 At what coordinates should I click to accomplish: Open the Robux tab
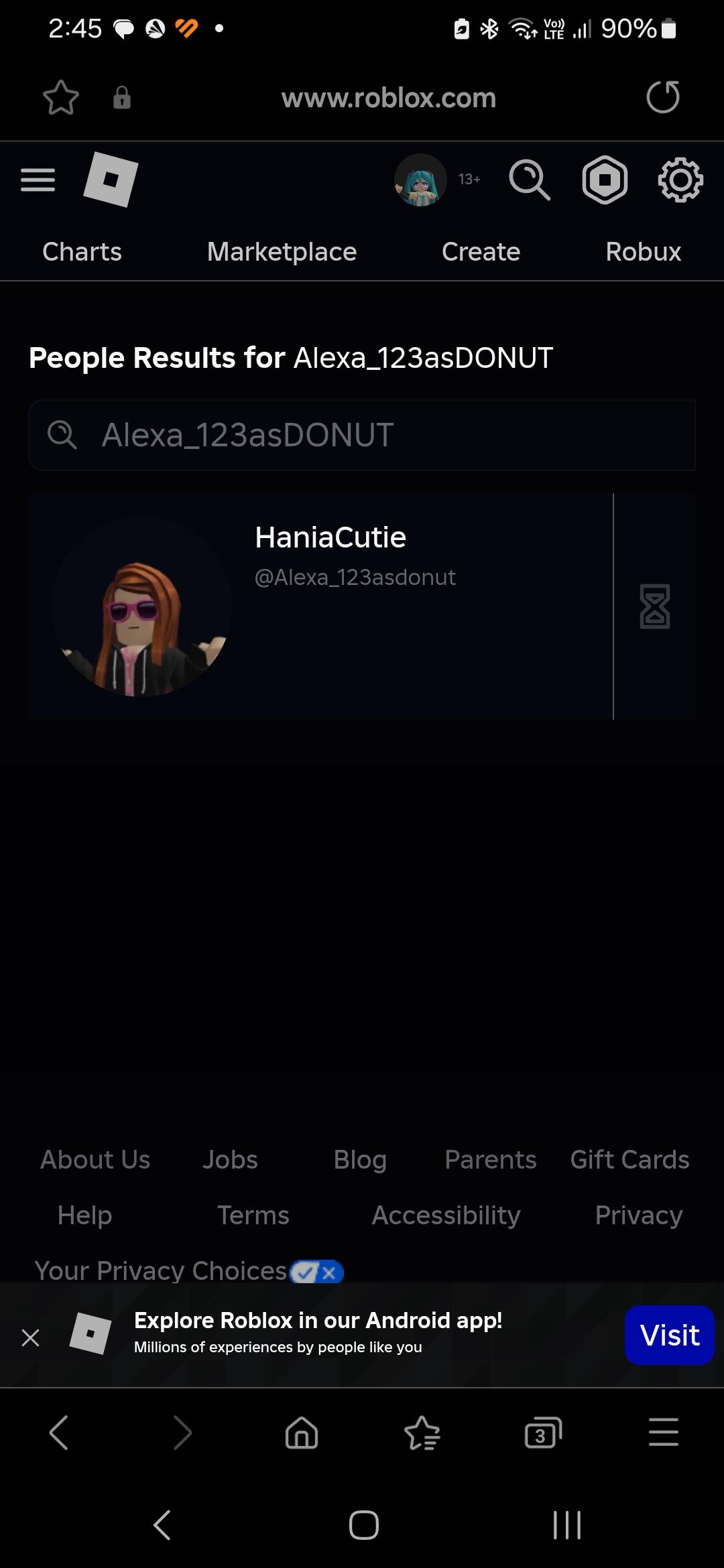point(643,252)
